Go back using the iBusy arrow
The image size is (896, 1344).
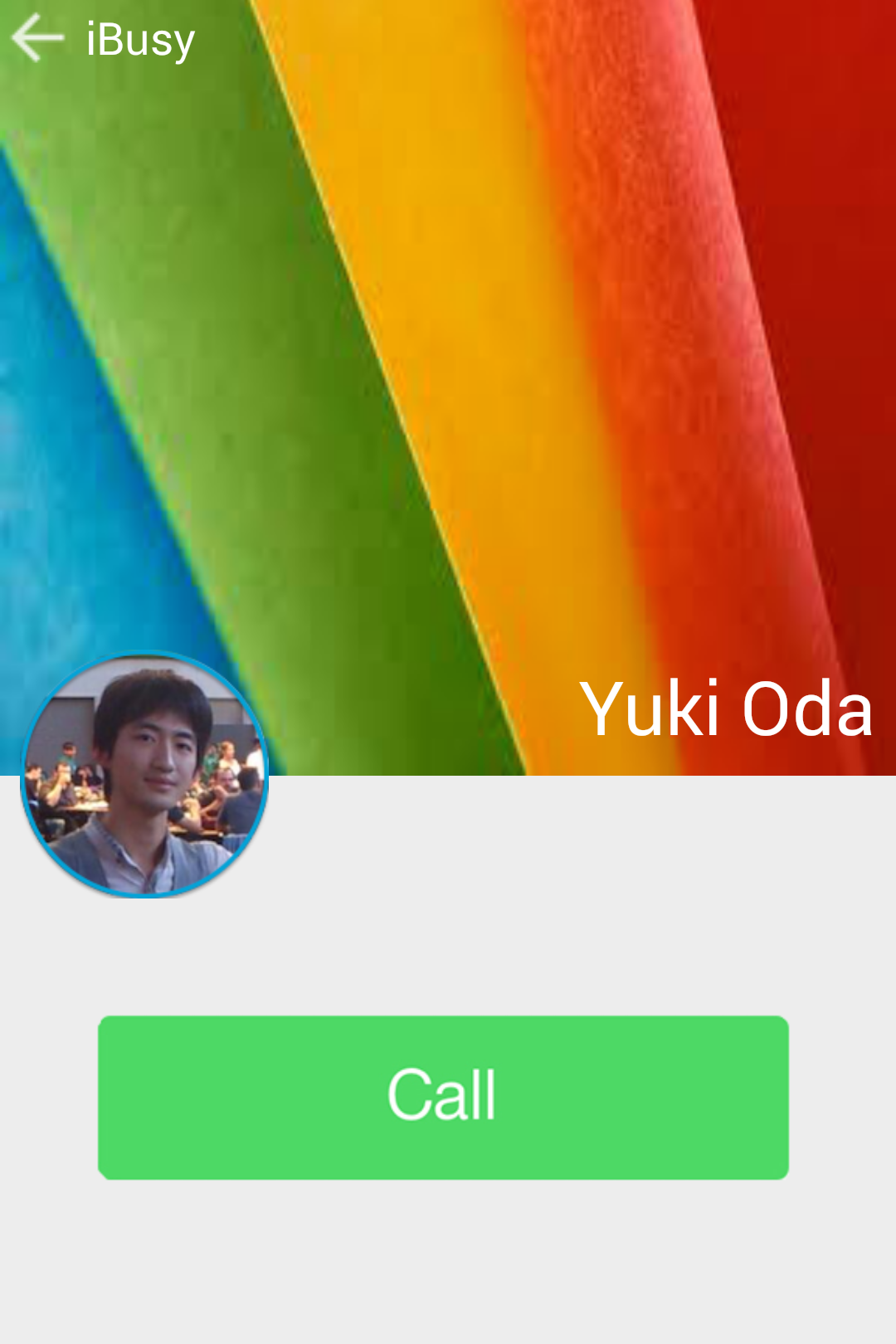[x=38, y=38]
